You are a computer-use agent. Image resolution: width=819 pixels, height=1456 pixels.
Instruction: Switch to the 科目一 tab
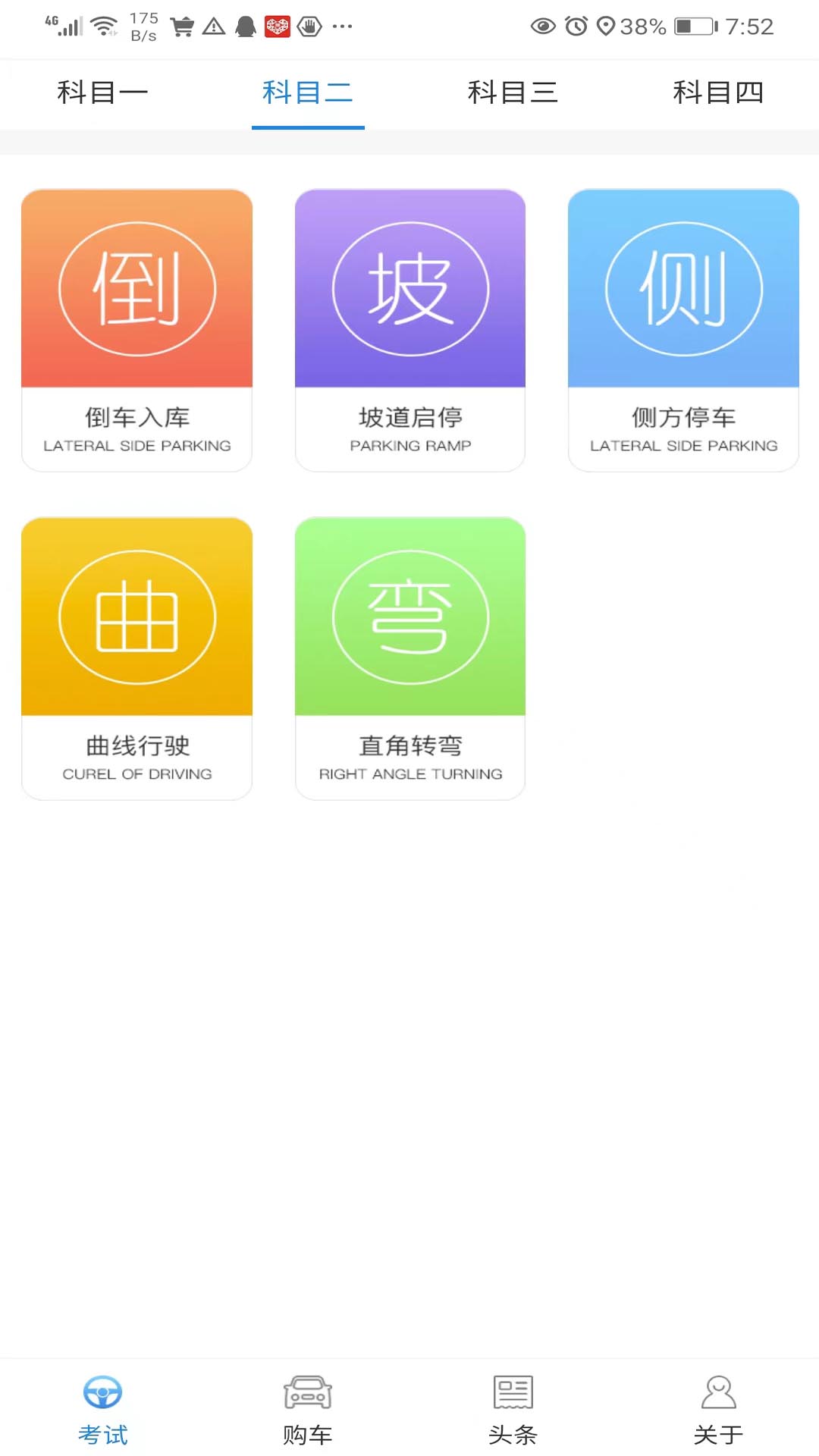pos(102,93)
